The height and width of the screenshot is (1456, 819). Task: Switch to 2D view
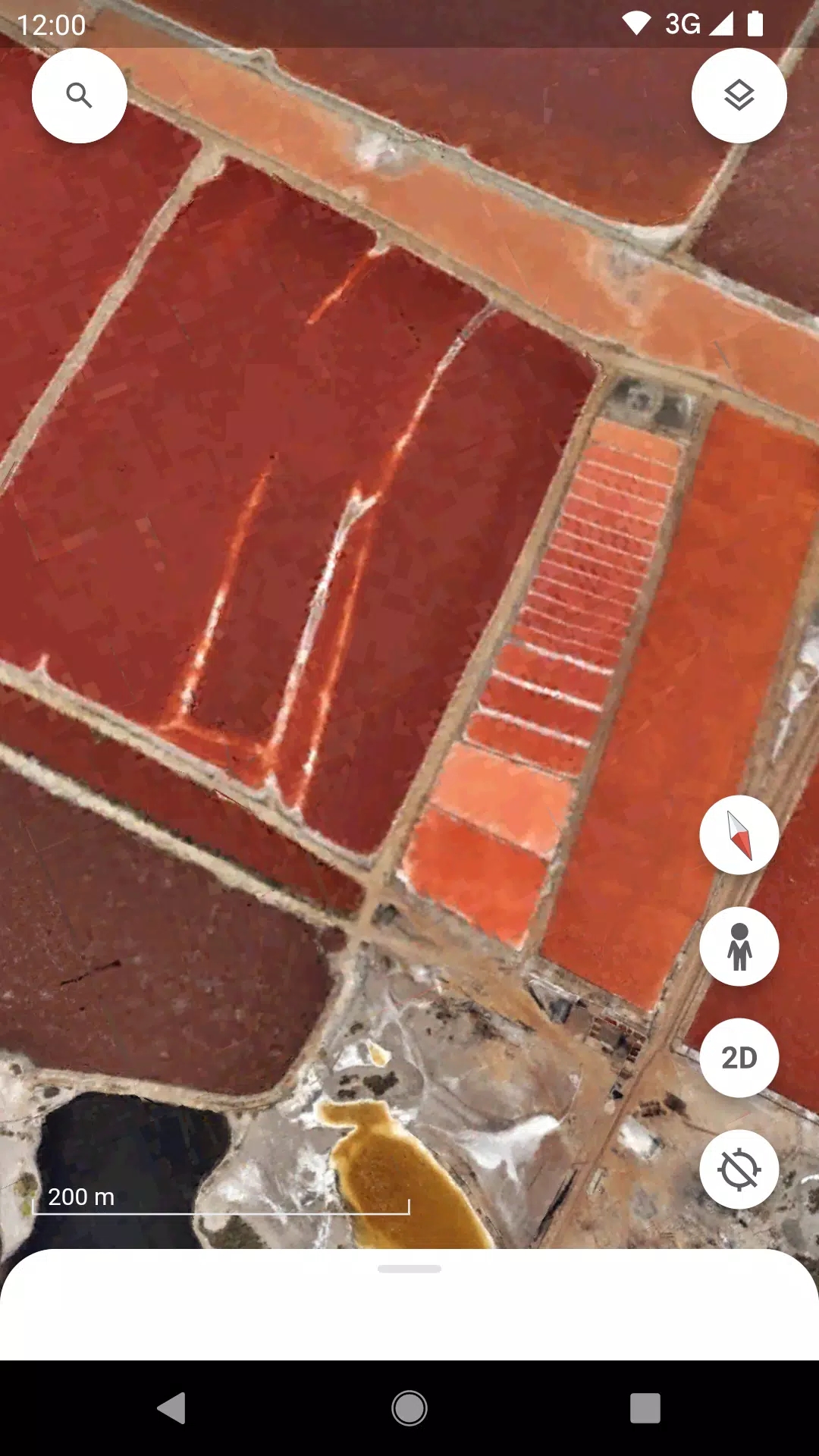click(x=739, y=1058)
